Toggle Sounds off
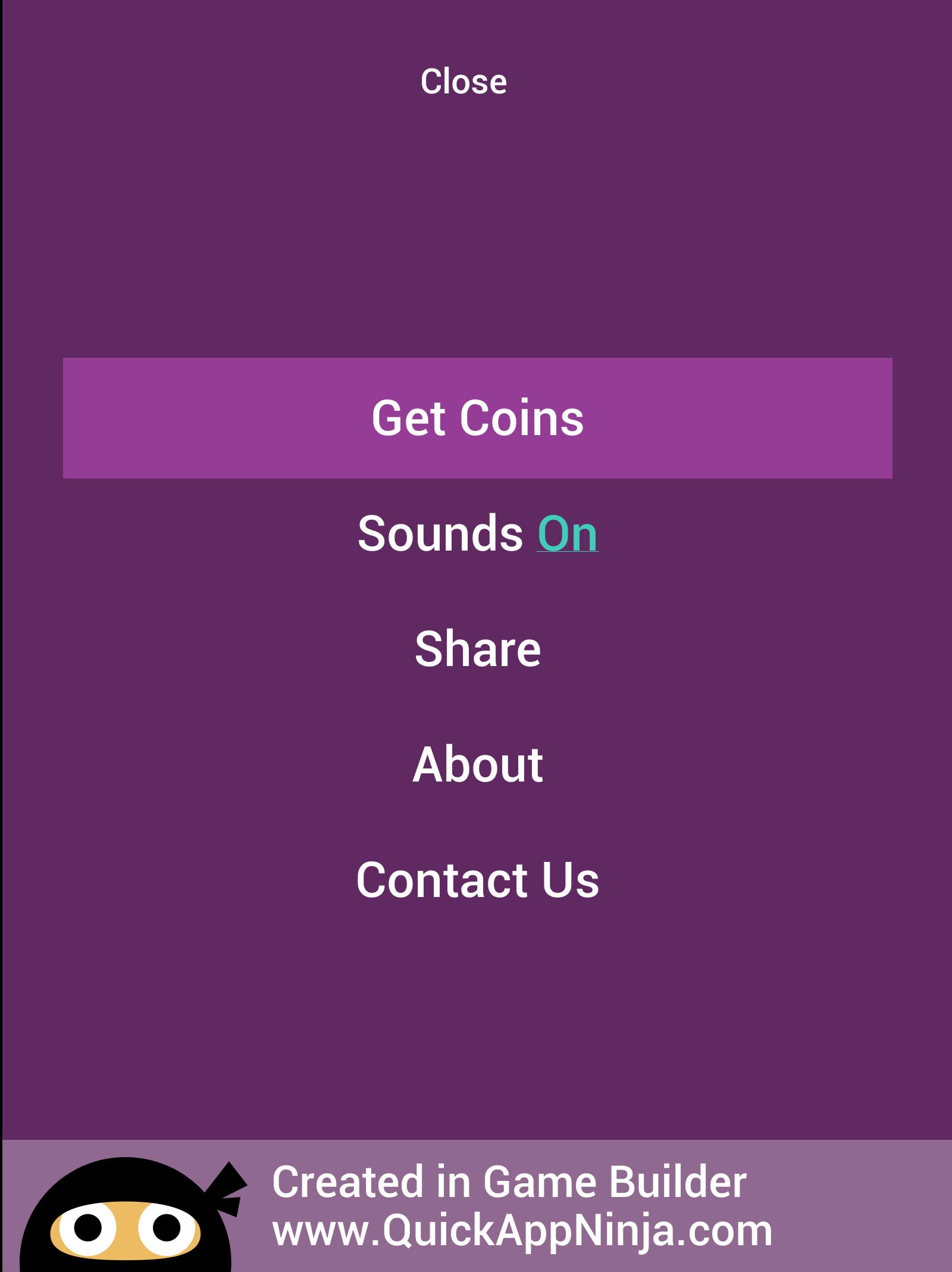 coord(566,533)
